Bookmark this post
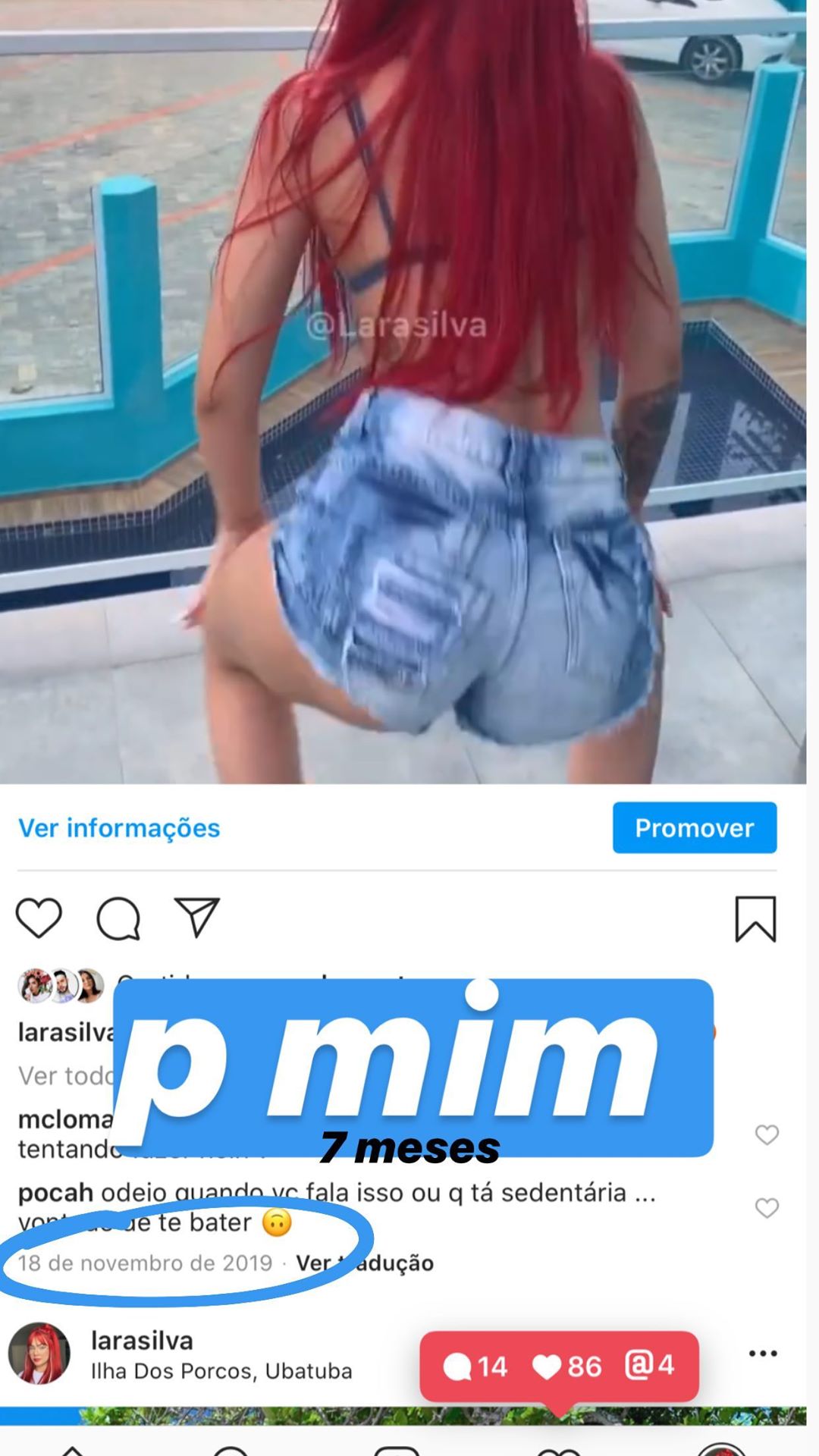The height and width of the screenshot is (1456, 819). tap(755, 919)
